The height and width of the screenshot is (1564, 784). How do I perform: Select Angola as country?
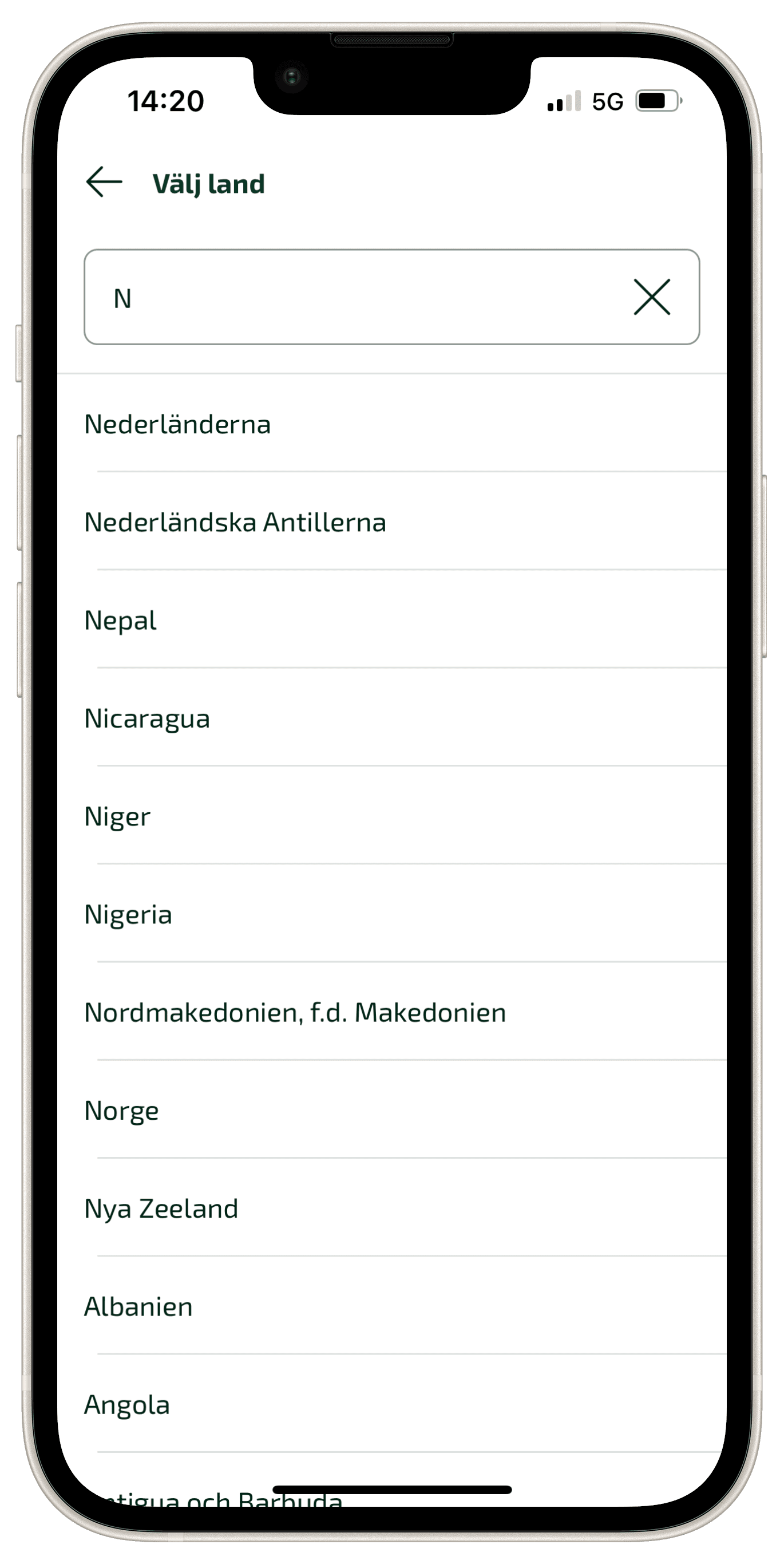coord(392,1404)
